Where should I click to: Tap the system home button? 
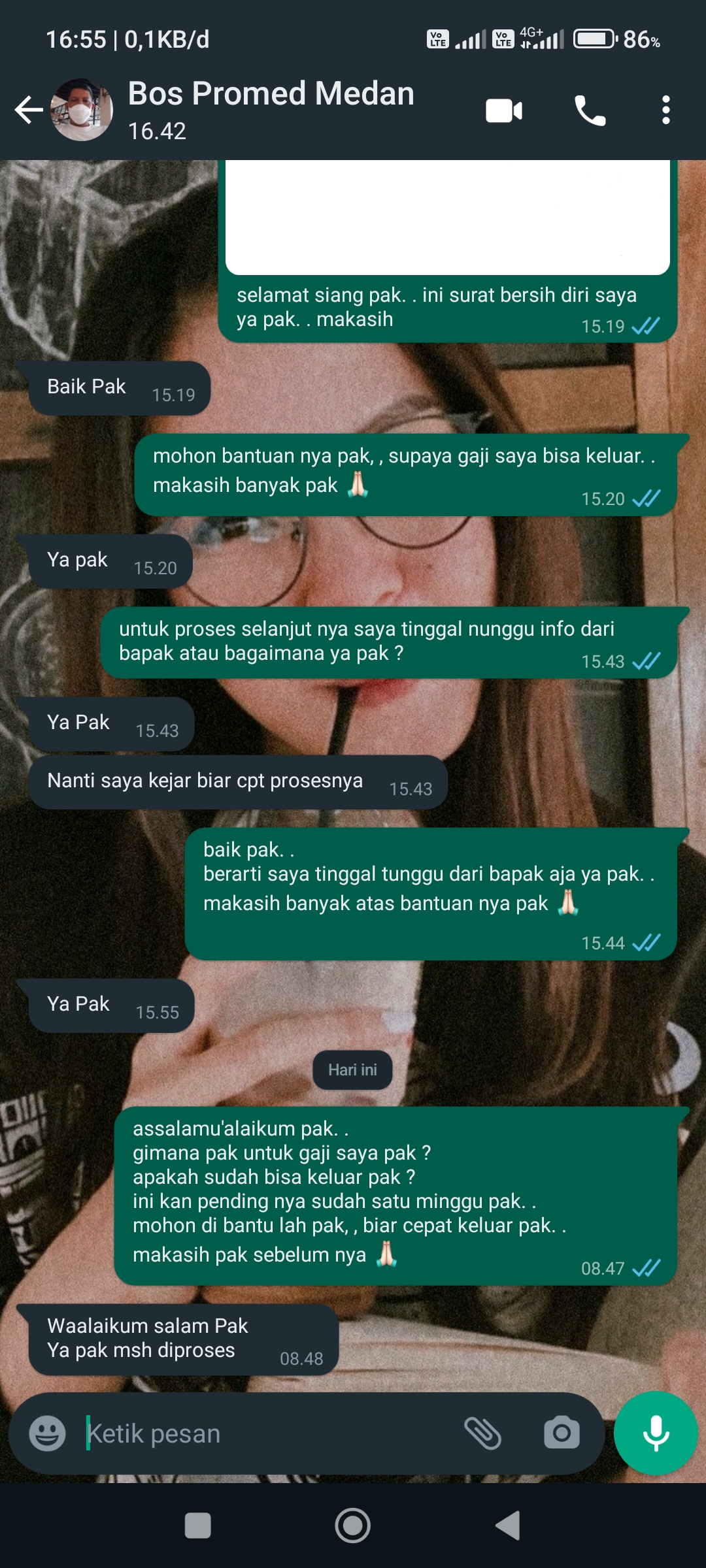point(353,1526)
